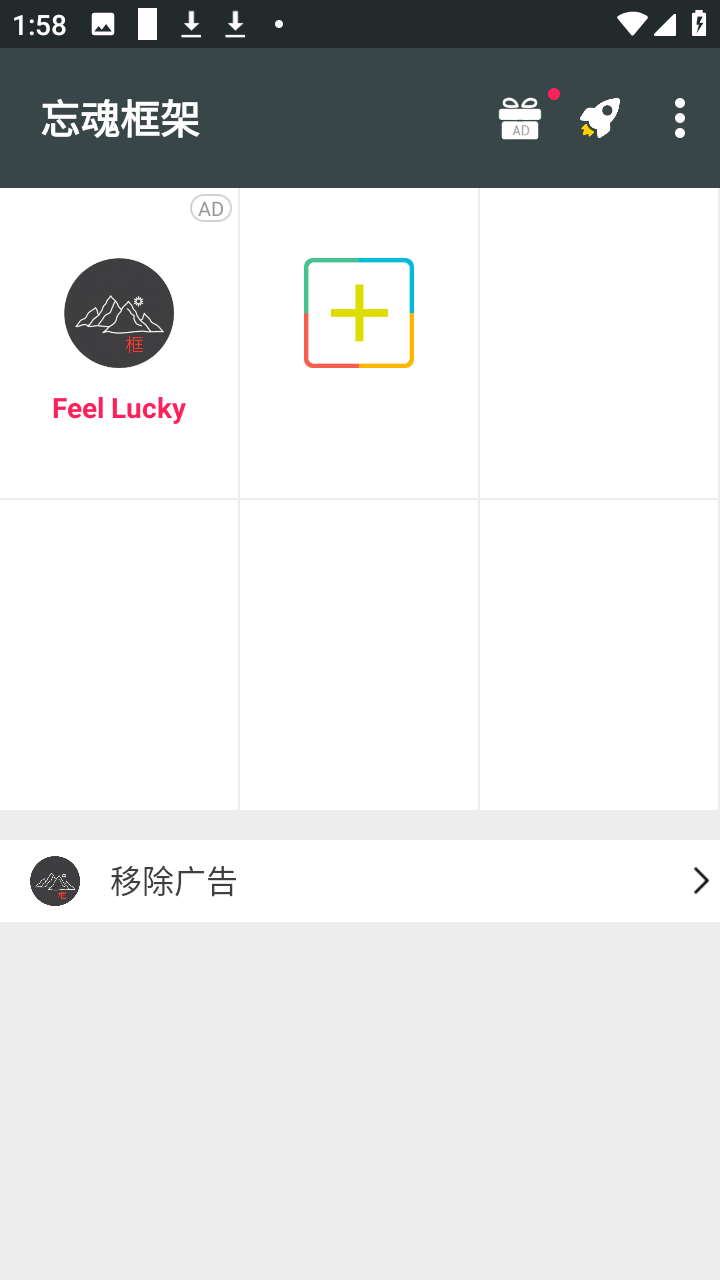Tap the clock showing 1:58

pos(40,25)
